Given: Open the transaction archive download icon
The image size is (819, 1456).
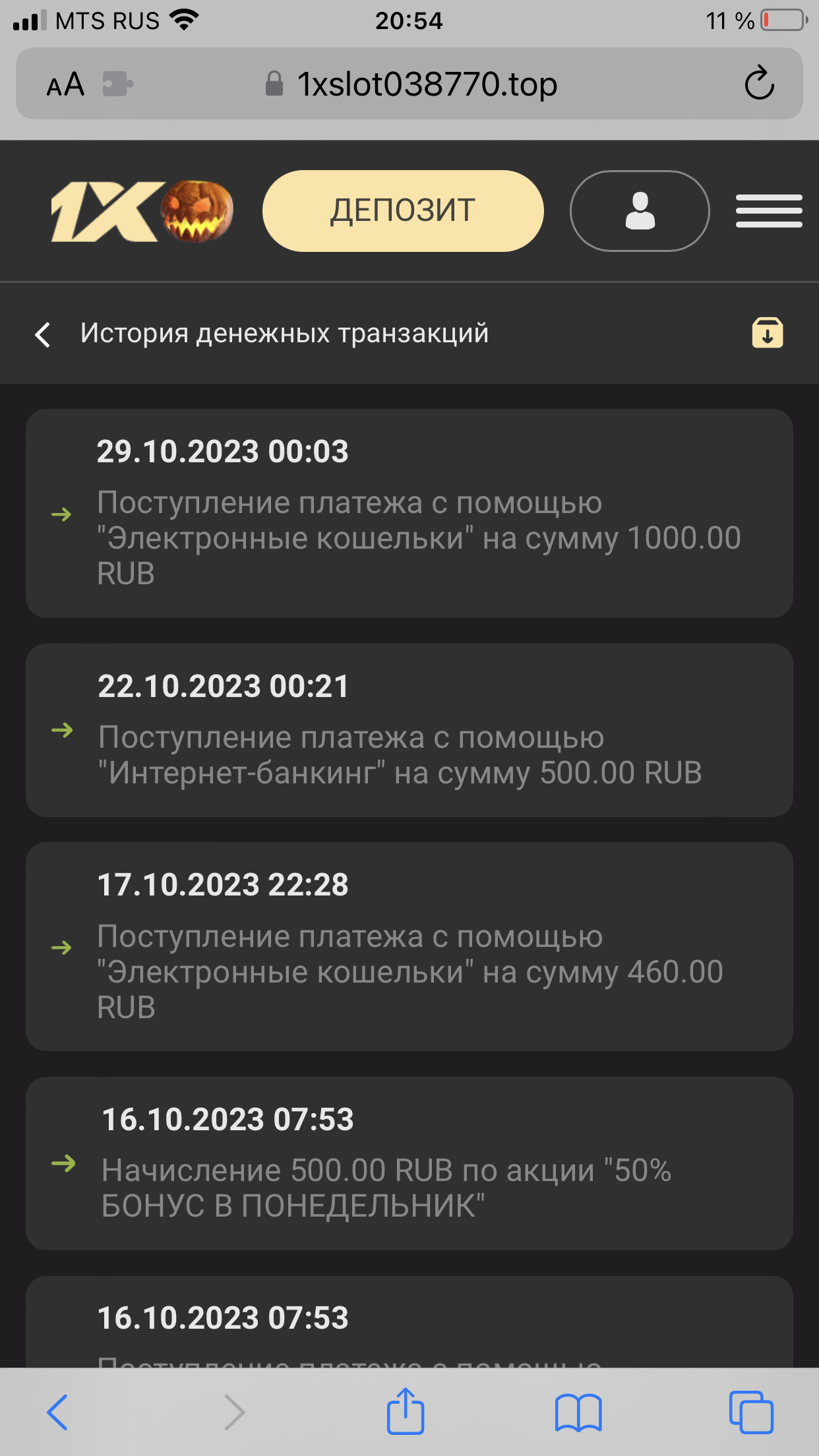Looking at the screenshot, I should click(x=767, y=333).
